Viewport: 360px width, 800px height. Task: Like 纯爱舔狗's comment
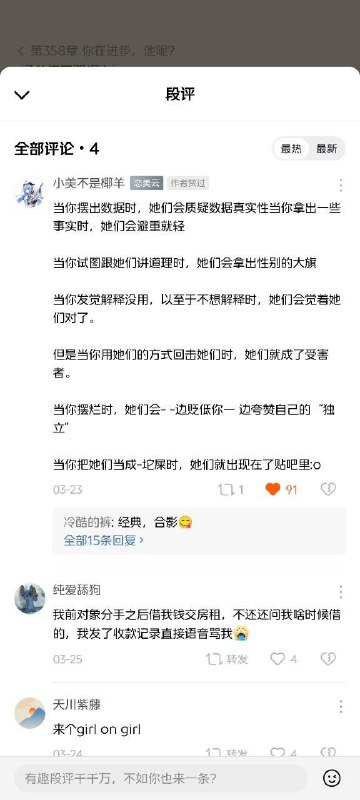284,659
